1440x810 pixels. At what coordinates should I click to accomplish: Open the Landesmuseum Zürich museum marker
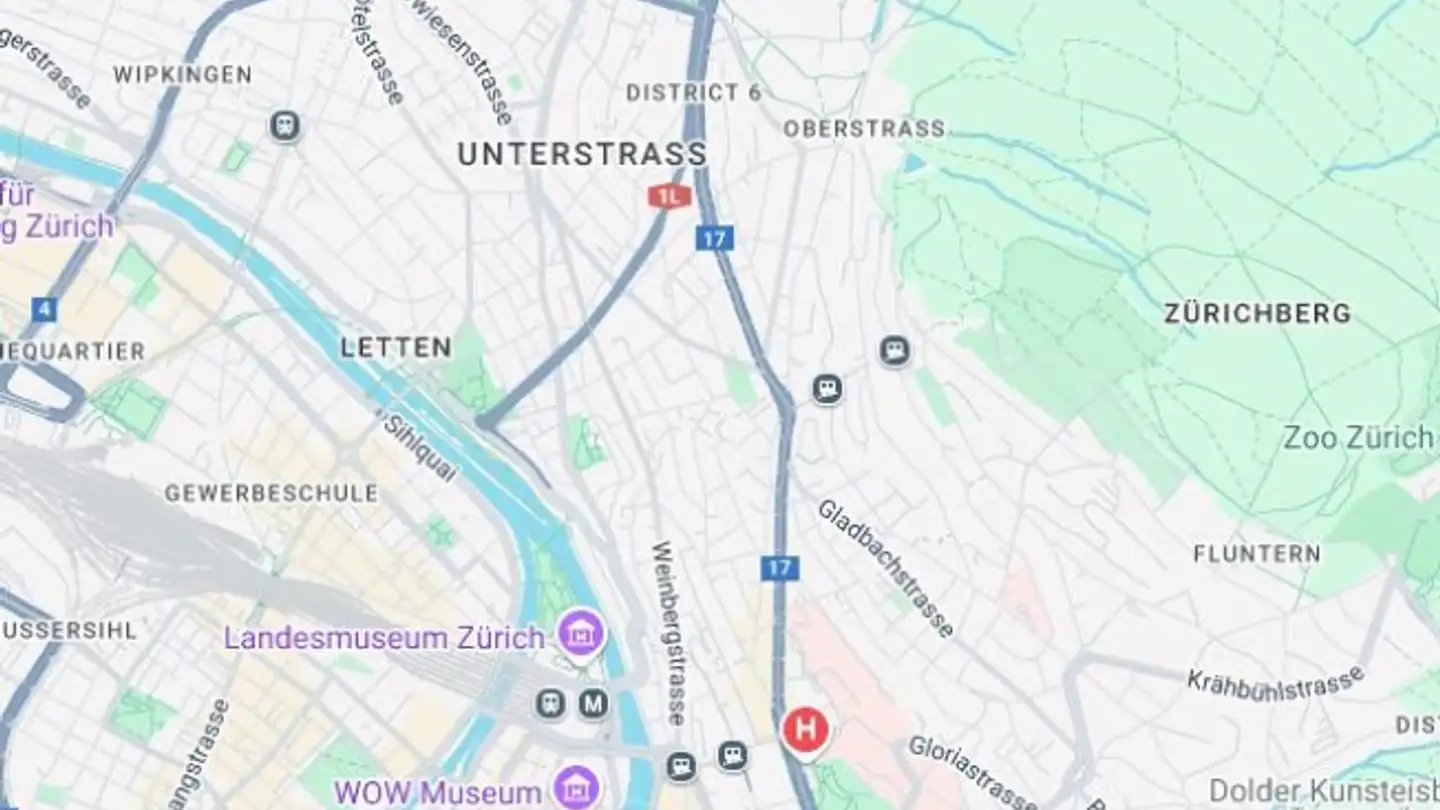coord(581,634)
